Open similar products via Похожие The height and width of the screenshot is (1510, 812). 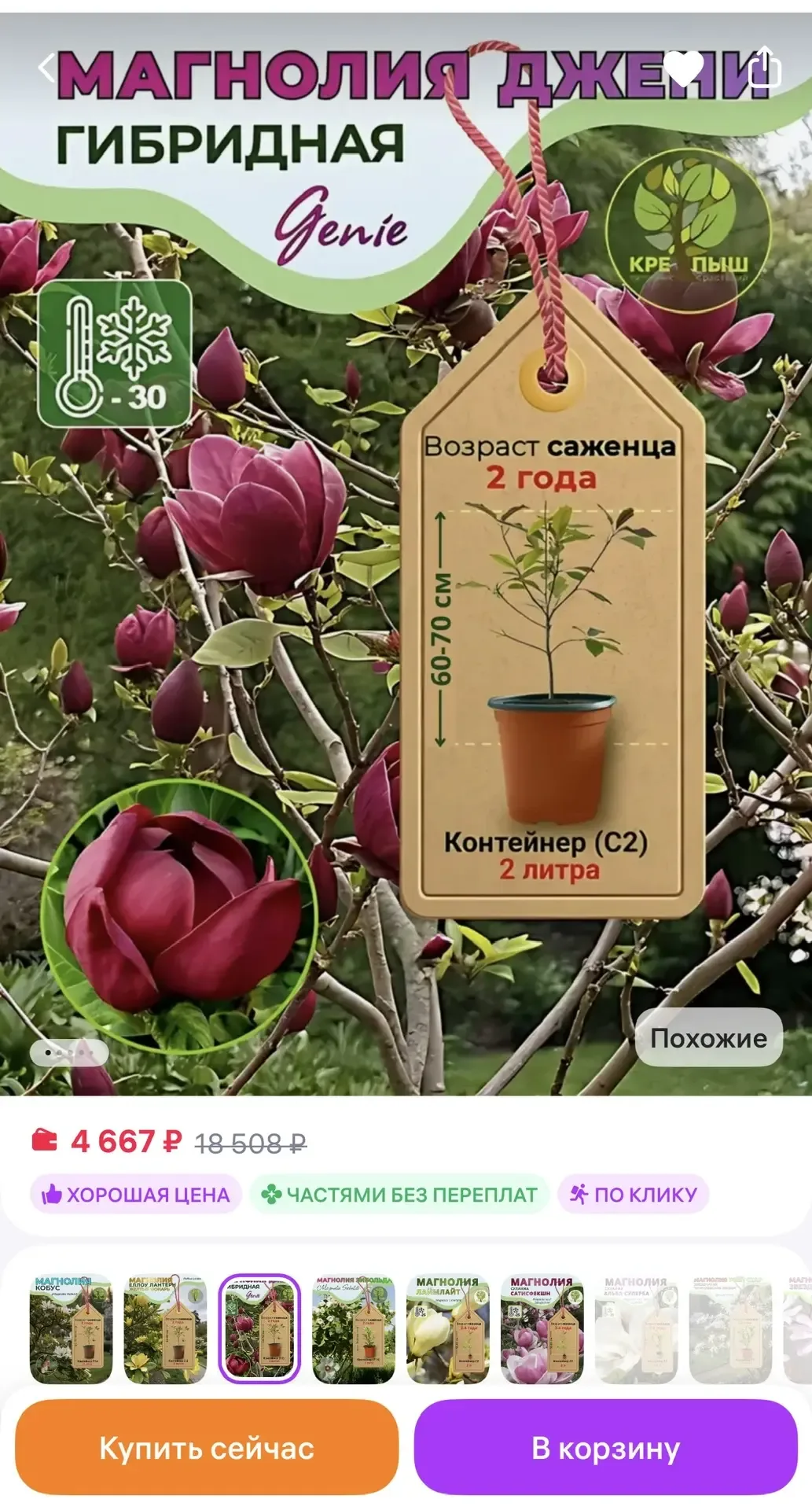pyautogui.click(x=708, y=1038)
